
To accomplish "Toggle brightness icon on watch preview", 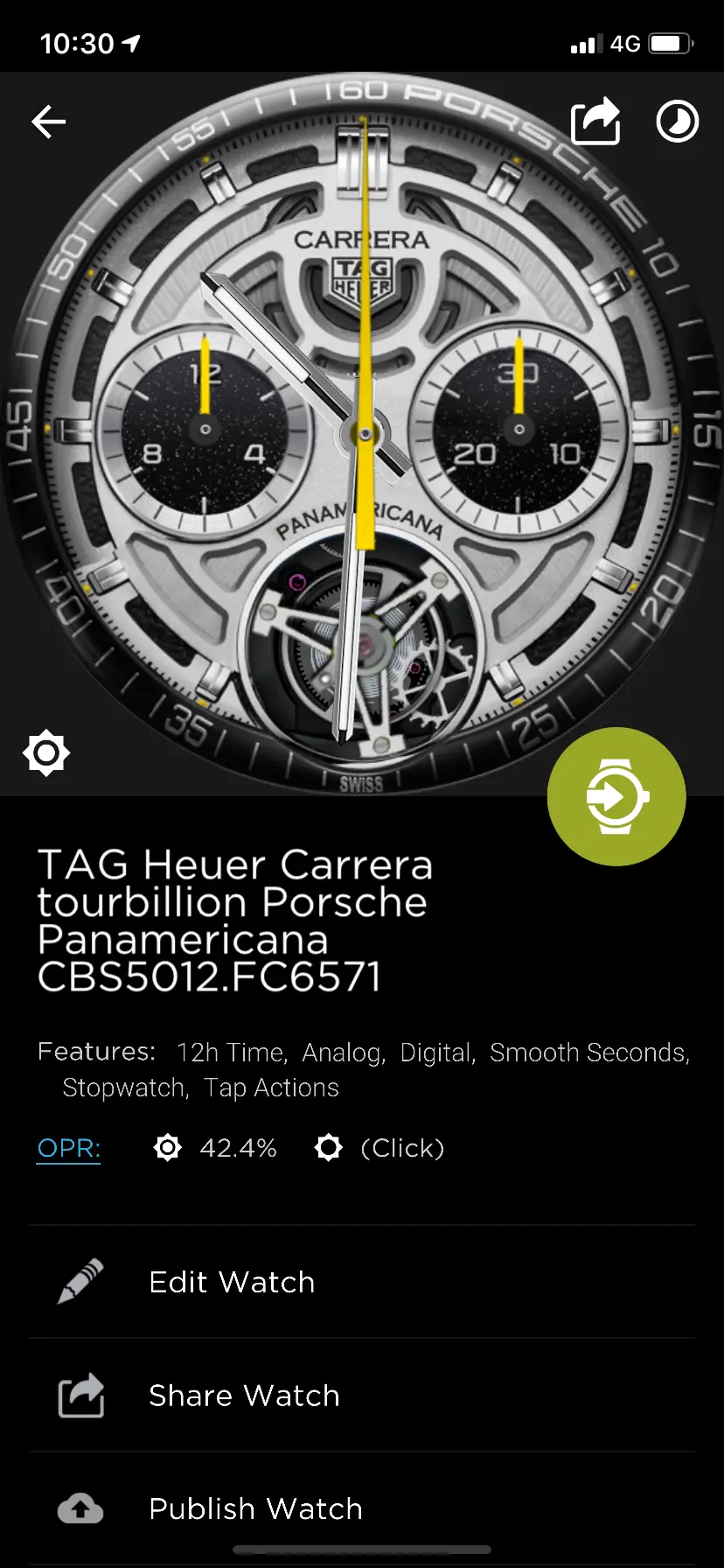I will point(46,752).
